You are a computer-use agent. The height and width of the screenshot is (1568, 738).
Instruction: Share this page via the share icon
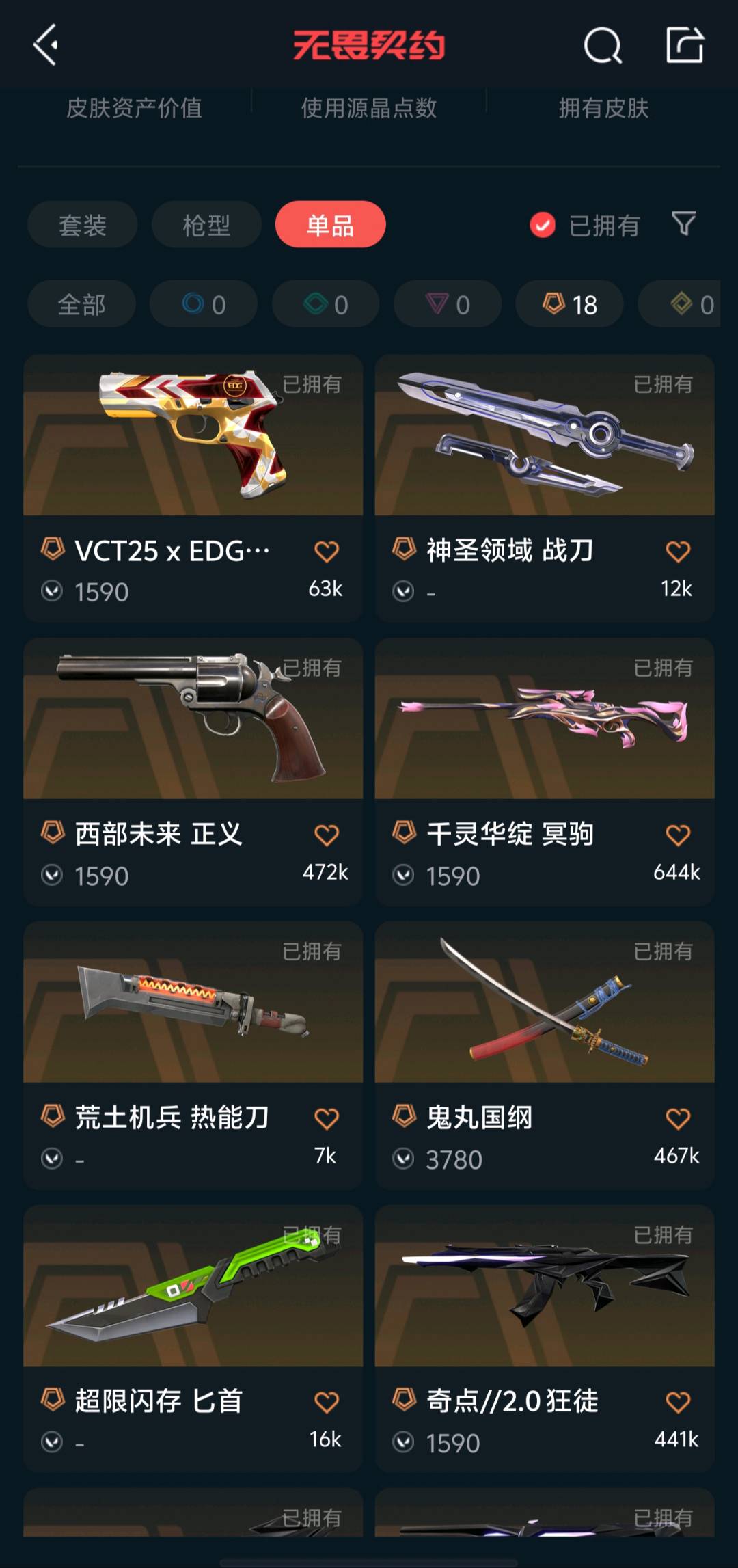pyautogui.click(x=685, y=45)
